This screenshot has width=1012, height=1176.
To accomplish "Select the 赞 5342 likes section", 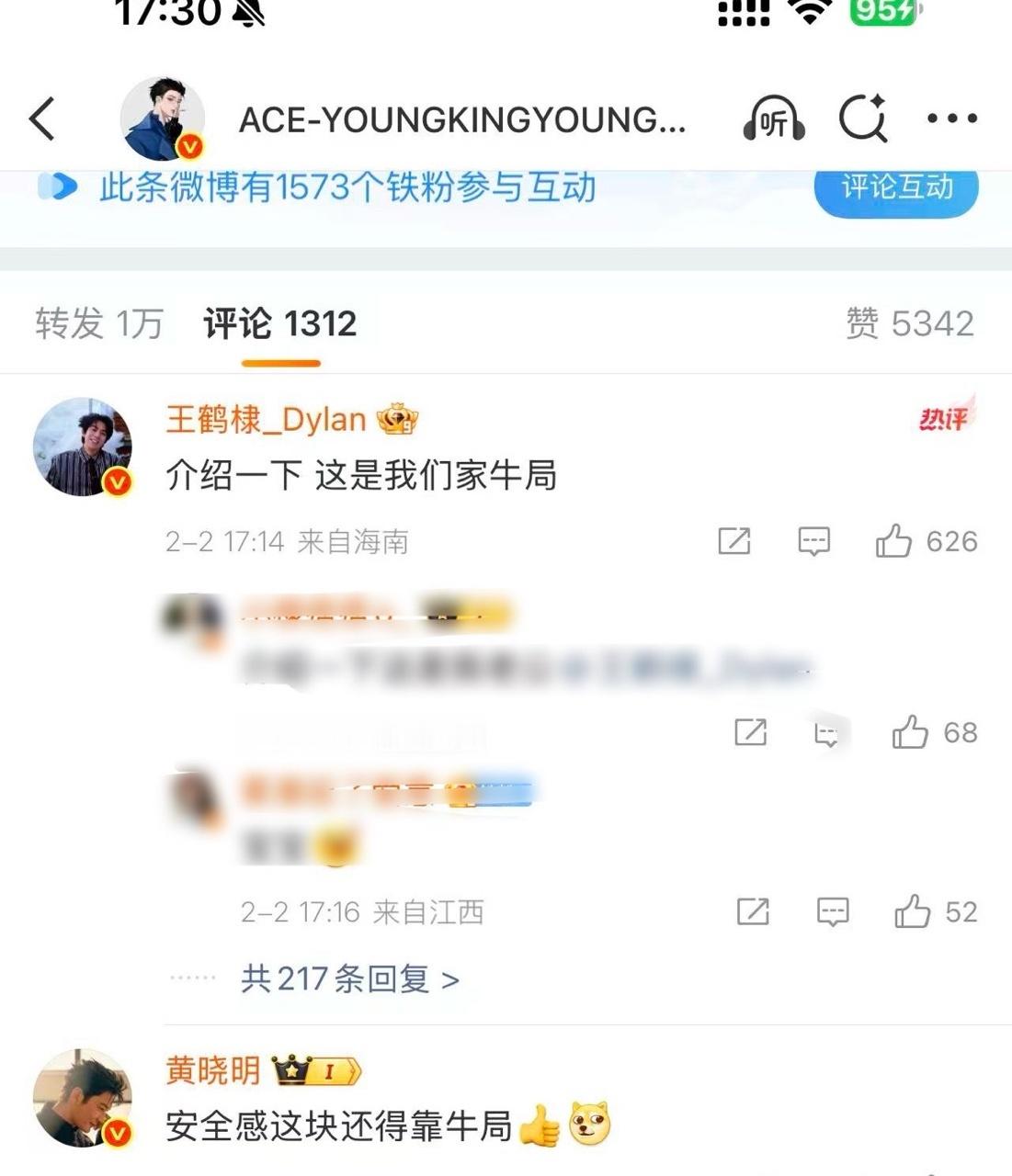I will pyautogui.click(x=910, y=323).
